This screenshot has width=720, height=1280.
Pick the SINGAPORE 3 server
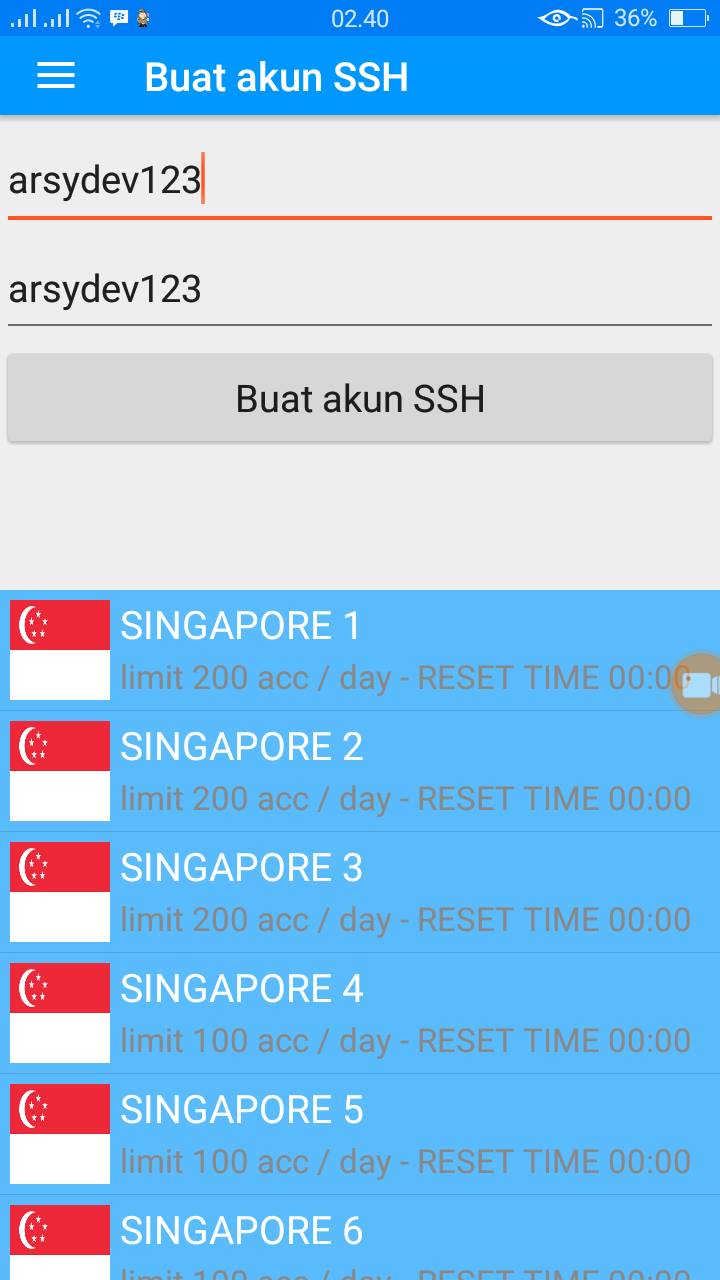coord(360,892)
